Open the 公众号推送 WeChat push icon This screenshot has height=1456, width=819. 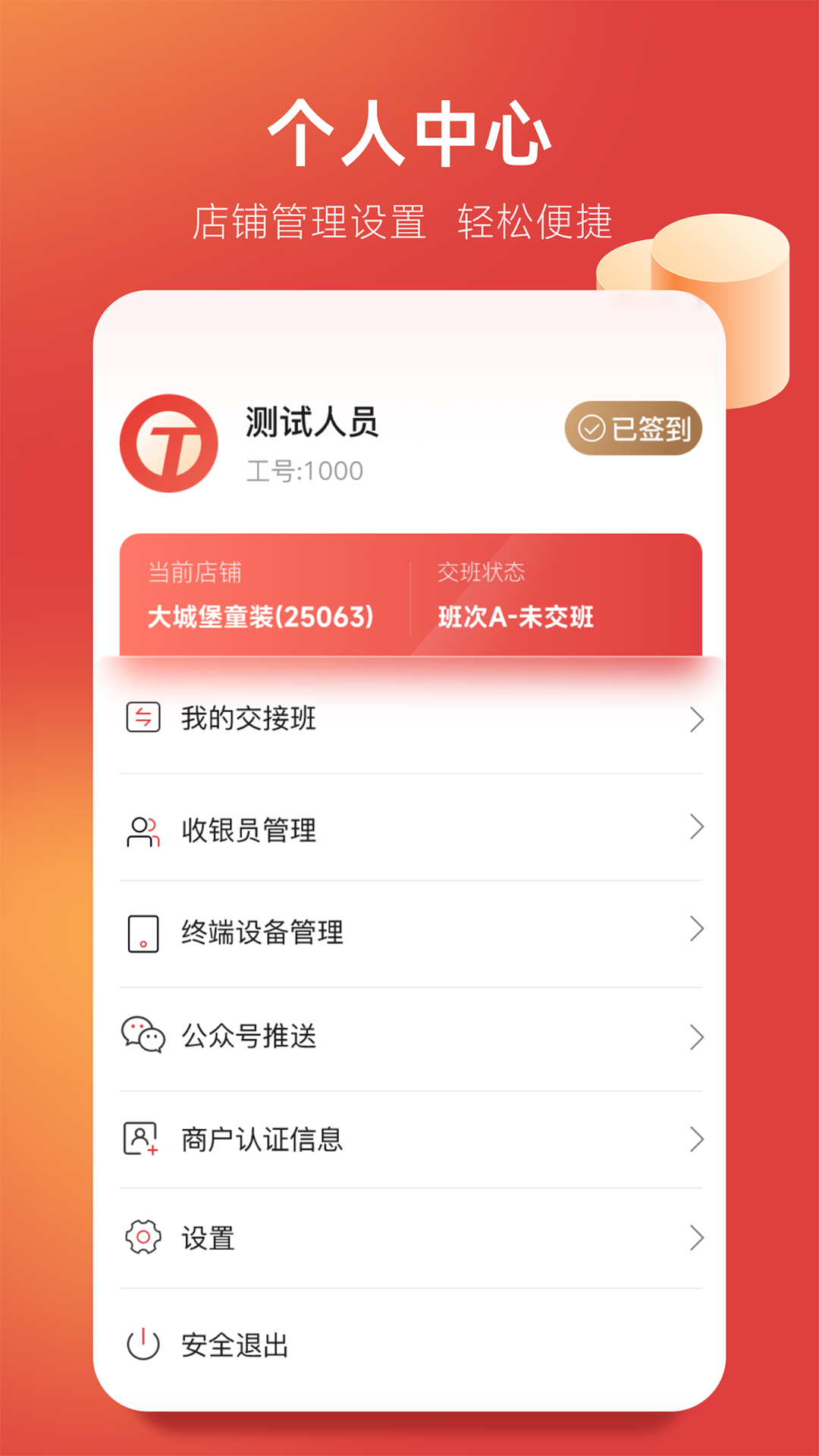pos(143,1035)
